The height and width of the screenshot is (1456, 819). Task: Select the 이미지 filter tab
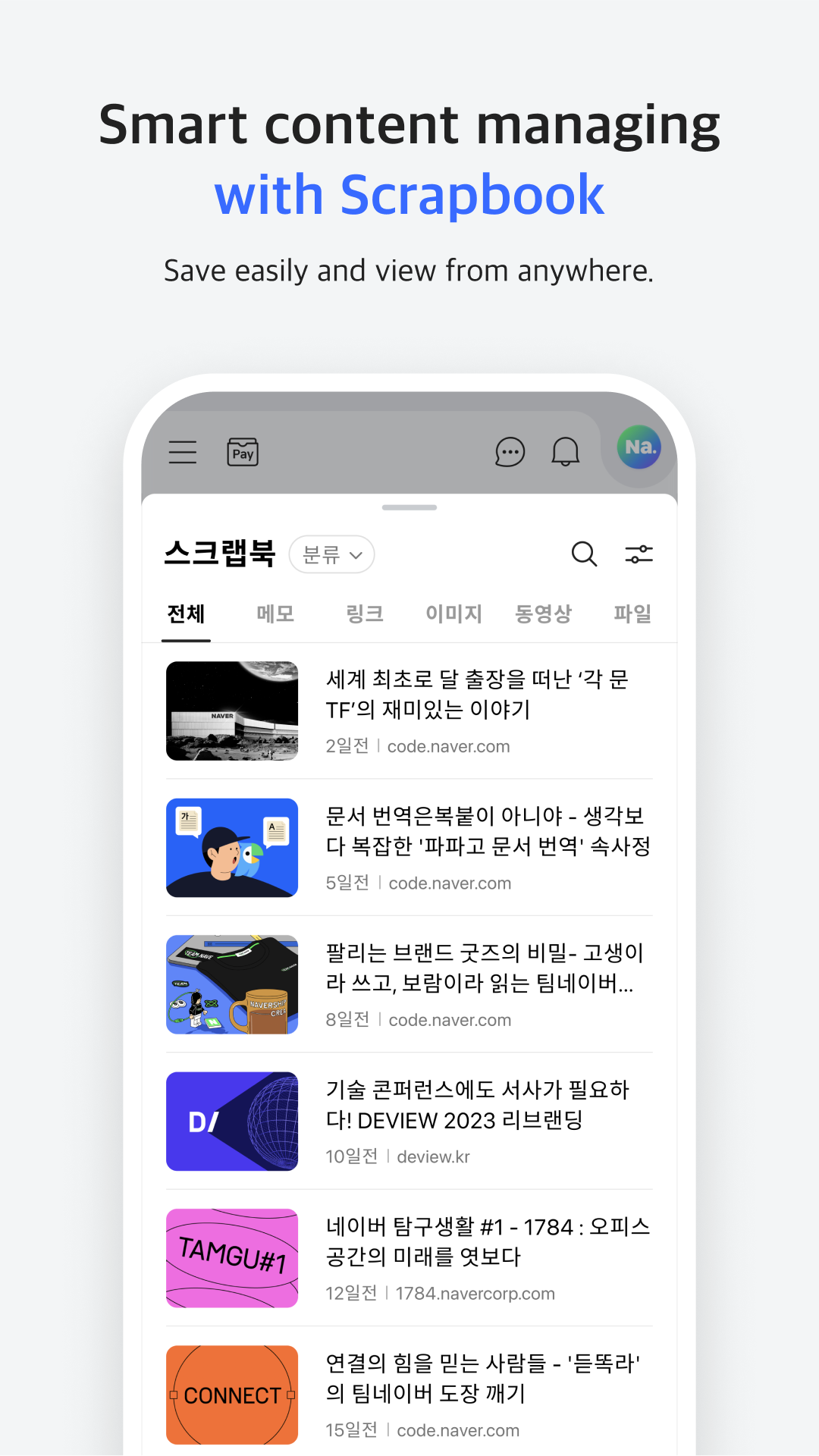[453, 614]
